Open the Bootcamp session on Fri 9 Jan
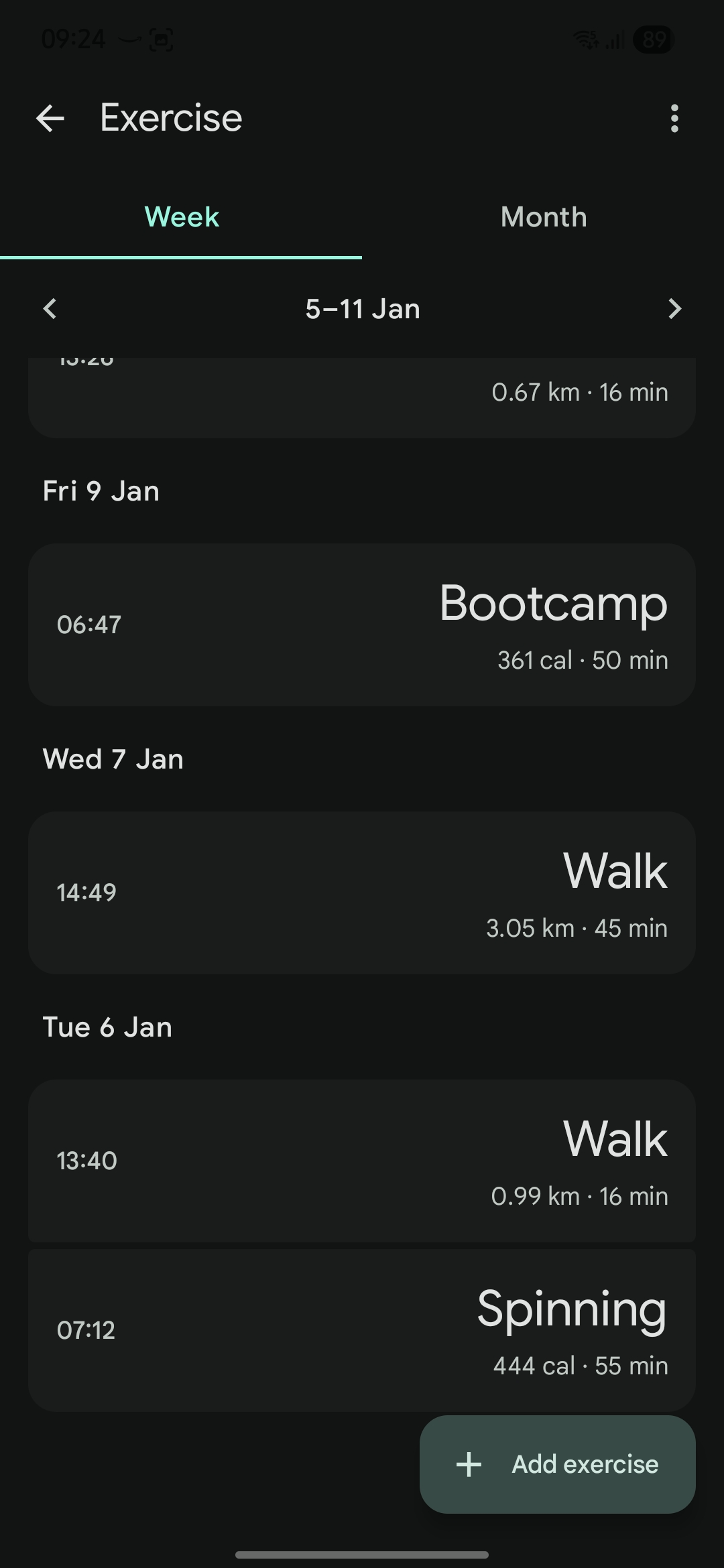Viewport: 724px width, 1568px height. (x=362, y=625)
